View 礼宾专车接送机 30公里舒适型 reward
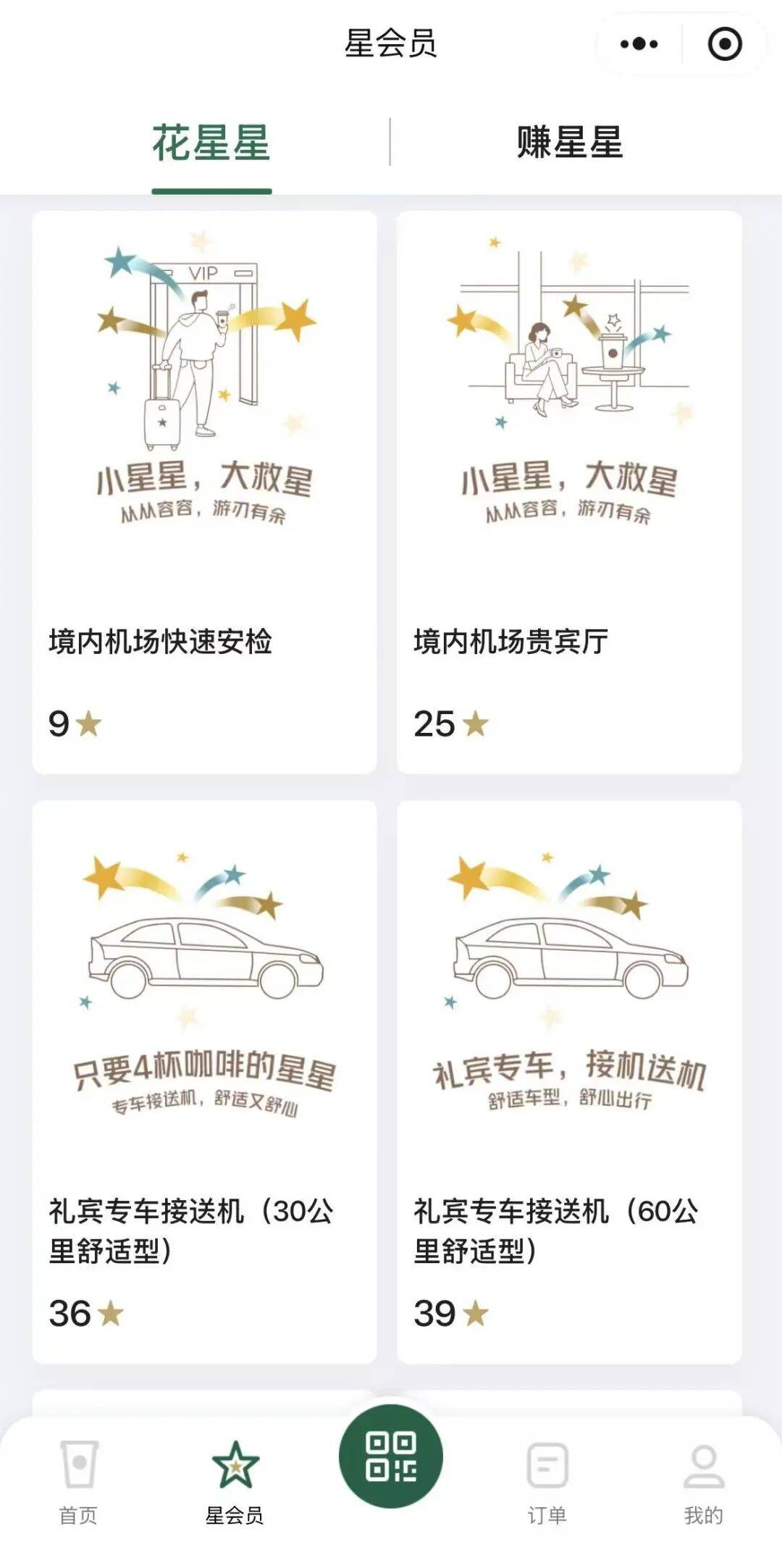782x1568 pixels. coord(204,1081)
